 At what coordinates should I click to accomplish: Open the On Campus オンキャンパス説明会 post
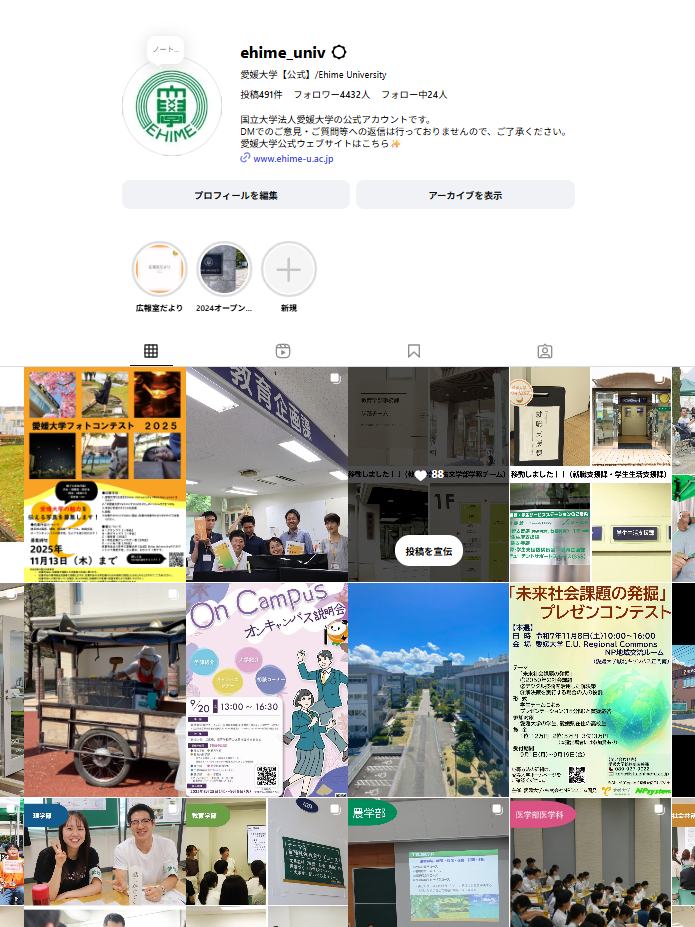click(266, 690)
